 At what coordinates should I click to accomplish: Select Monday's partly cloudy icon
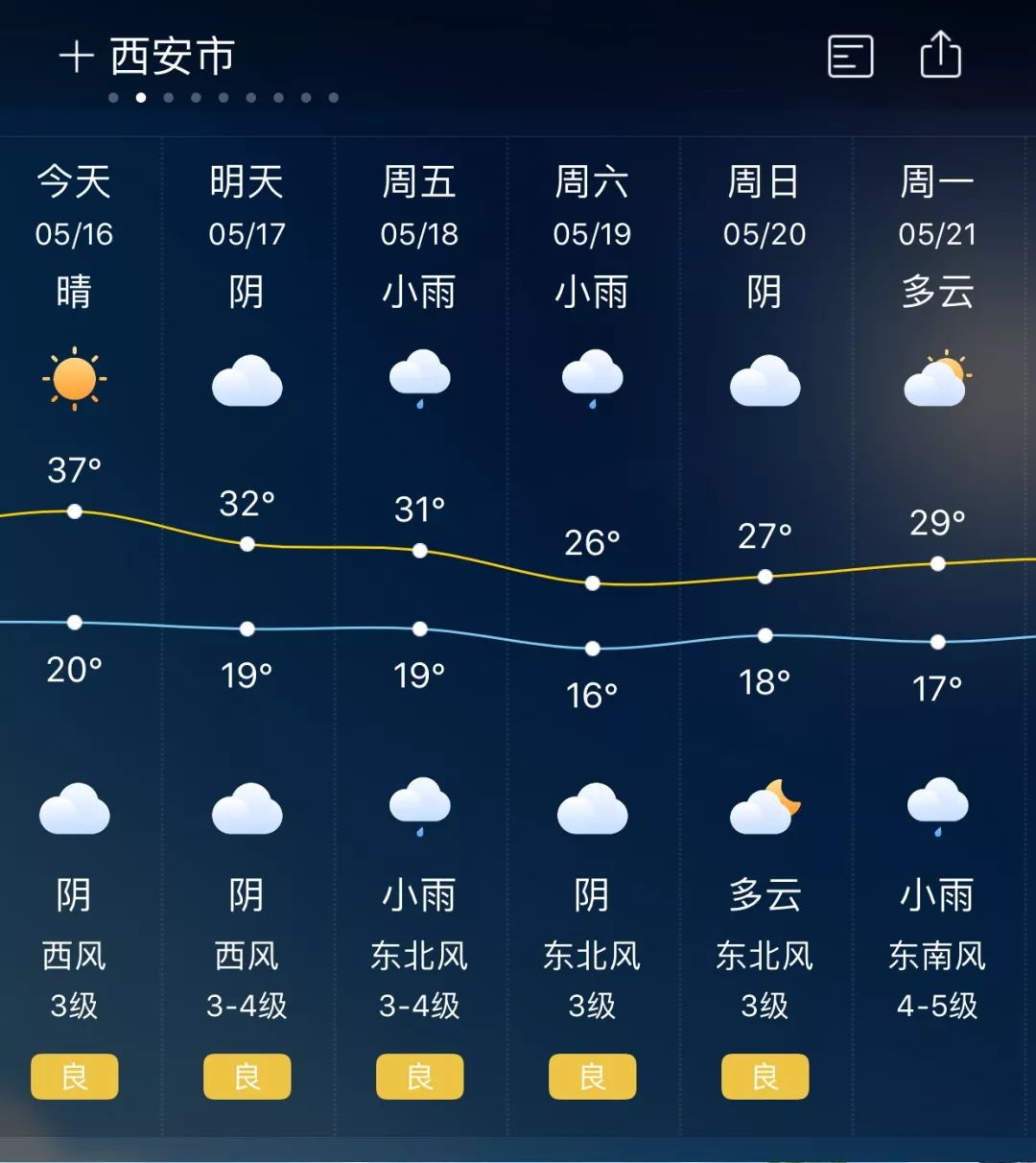[937, 377]
